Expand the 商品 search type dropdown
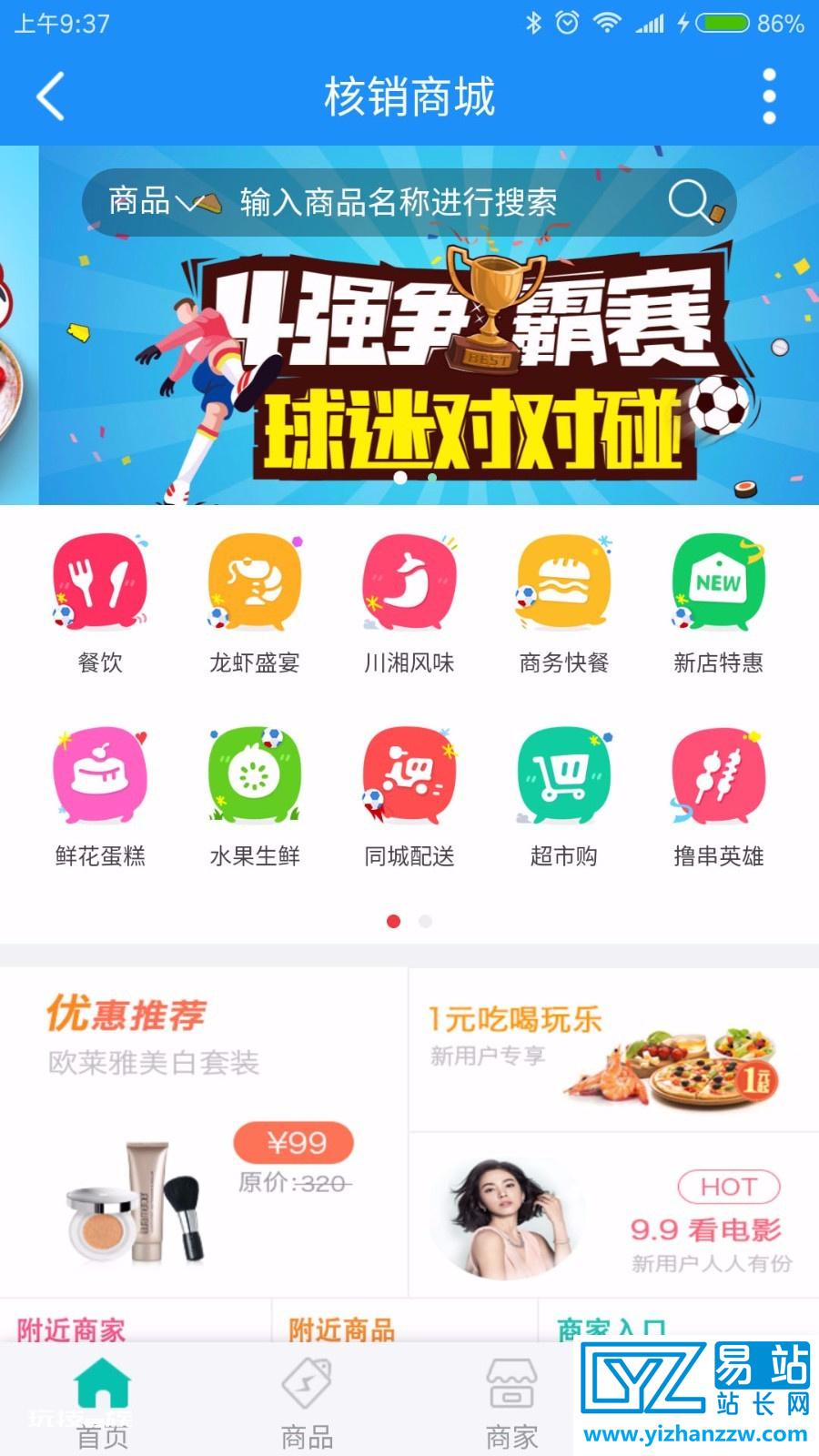Viewport: 819px width, 1456px height. (164, 201)
